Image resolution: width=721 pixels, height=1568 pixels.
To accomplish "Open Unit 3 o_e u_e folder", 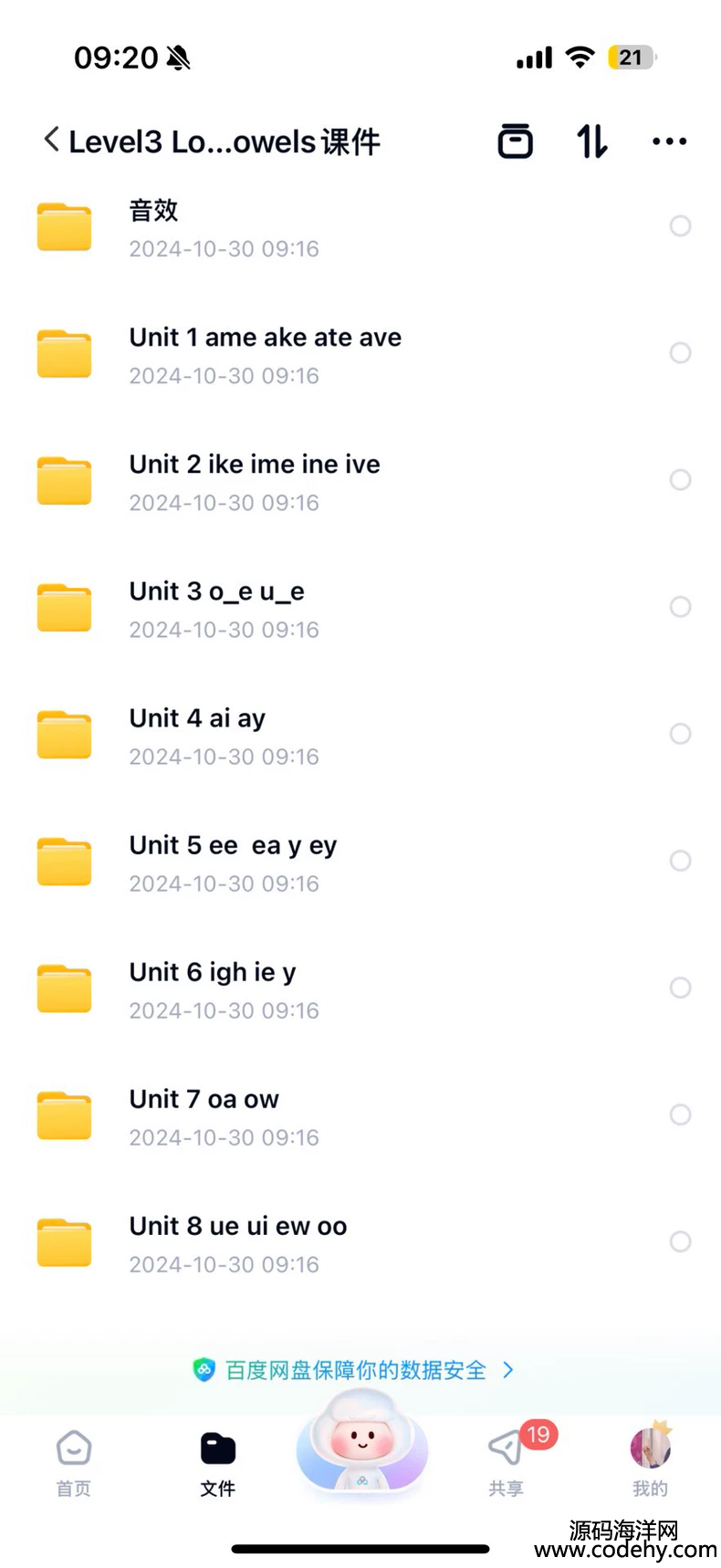I will 360,608.
